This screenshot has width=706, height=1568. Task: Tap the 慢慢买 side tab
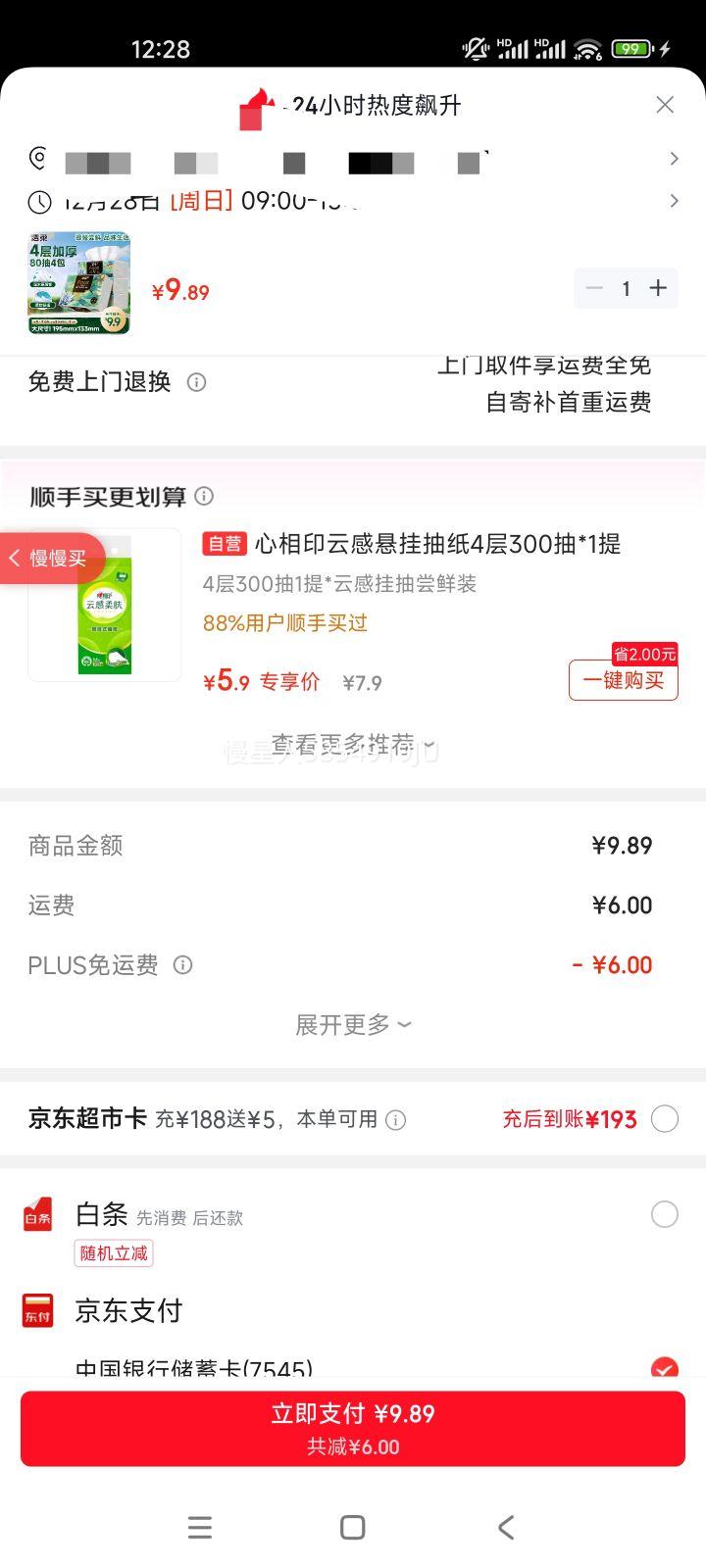pos(49,558)
